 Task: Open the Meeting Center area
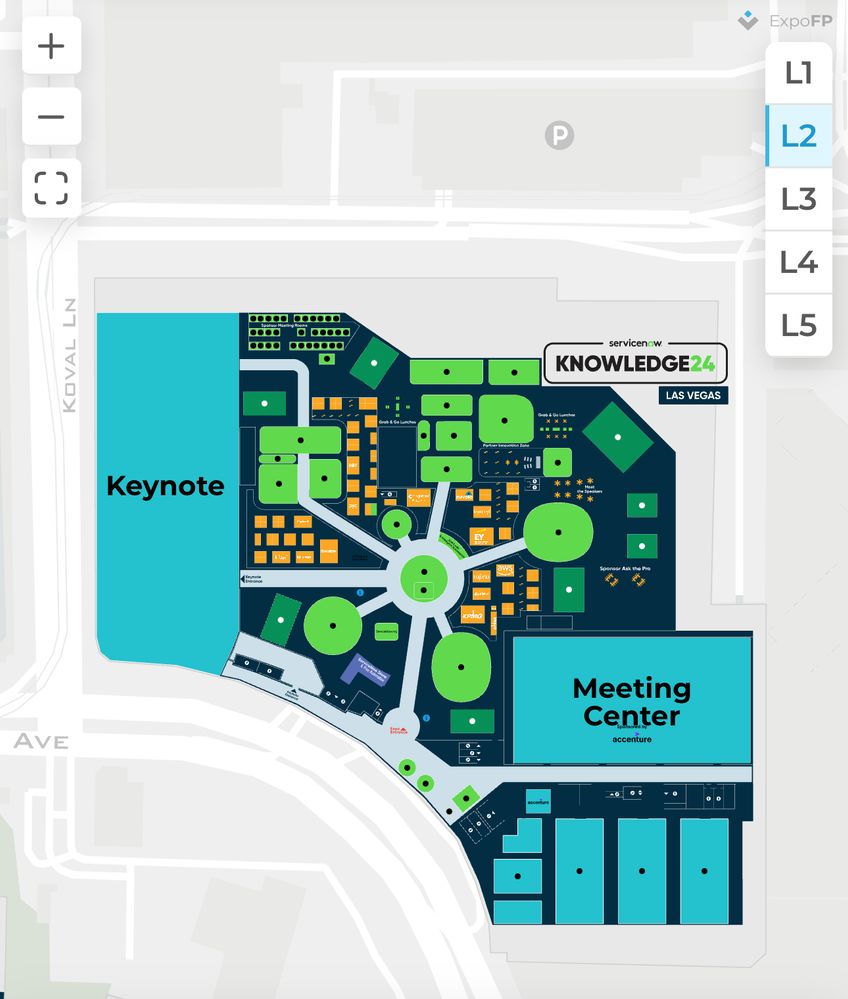coord(631,700)
